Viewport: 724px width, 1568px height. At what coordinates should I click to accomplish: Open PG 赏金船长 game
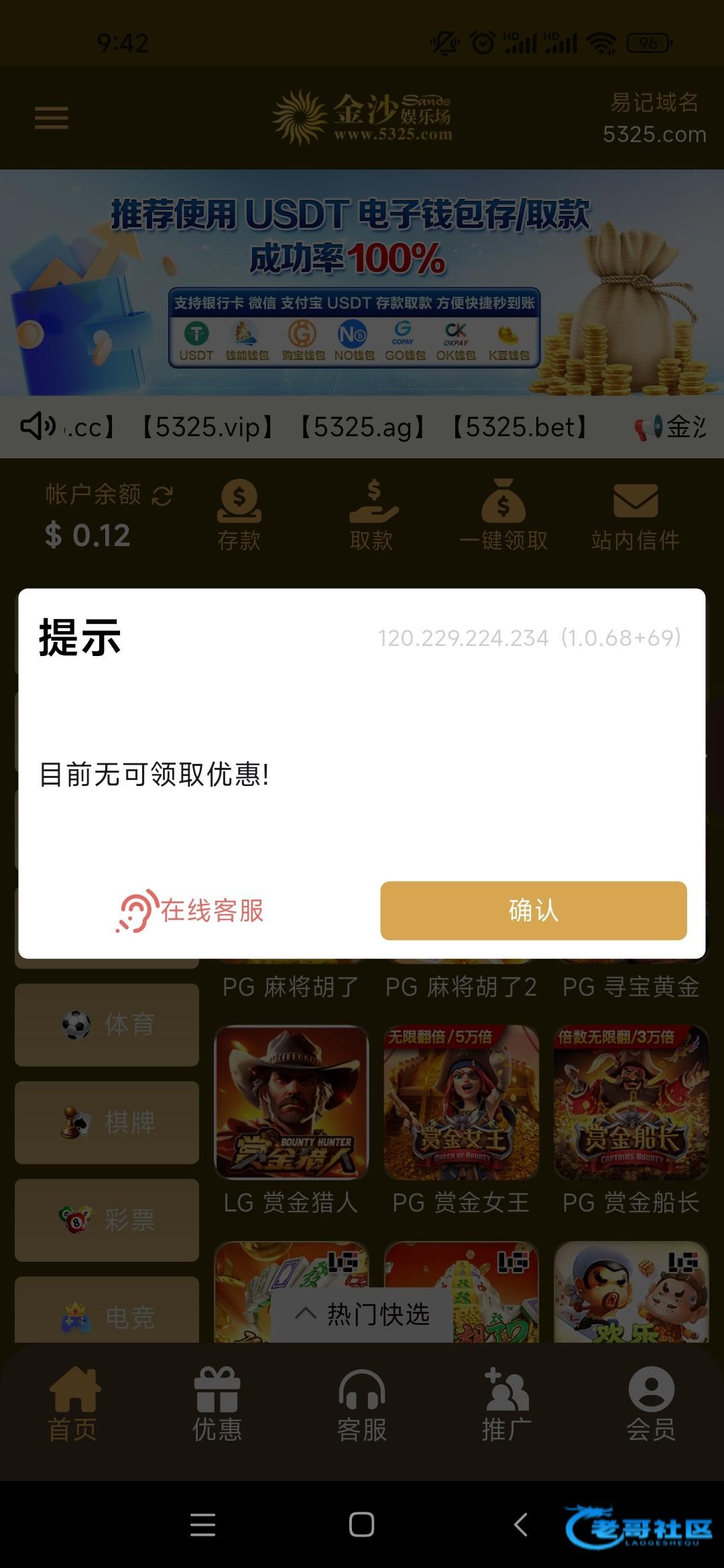tap(631, 1103)
